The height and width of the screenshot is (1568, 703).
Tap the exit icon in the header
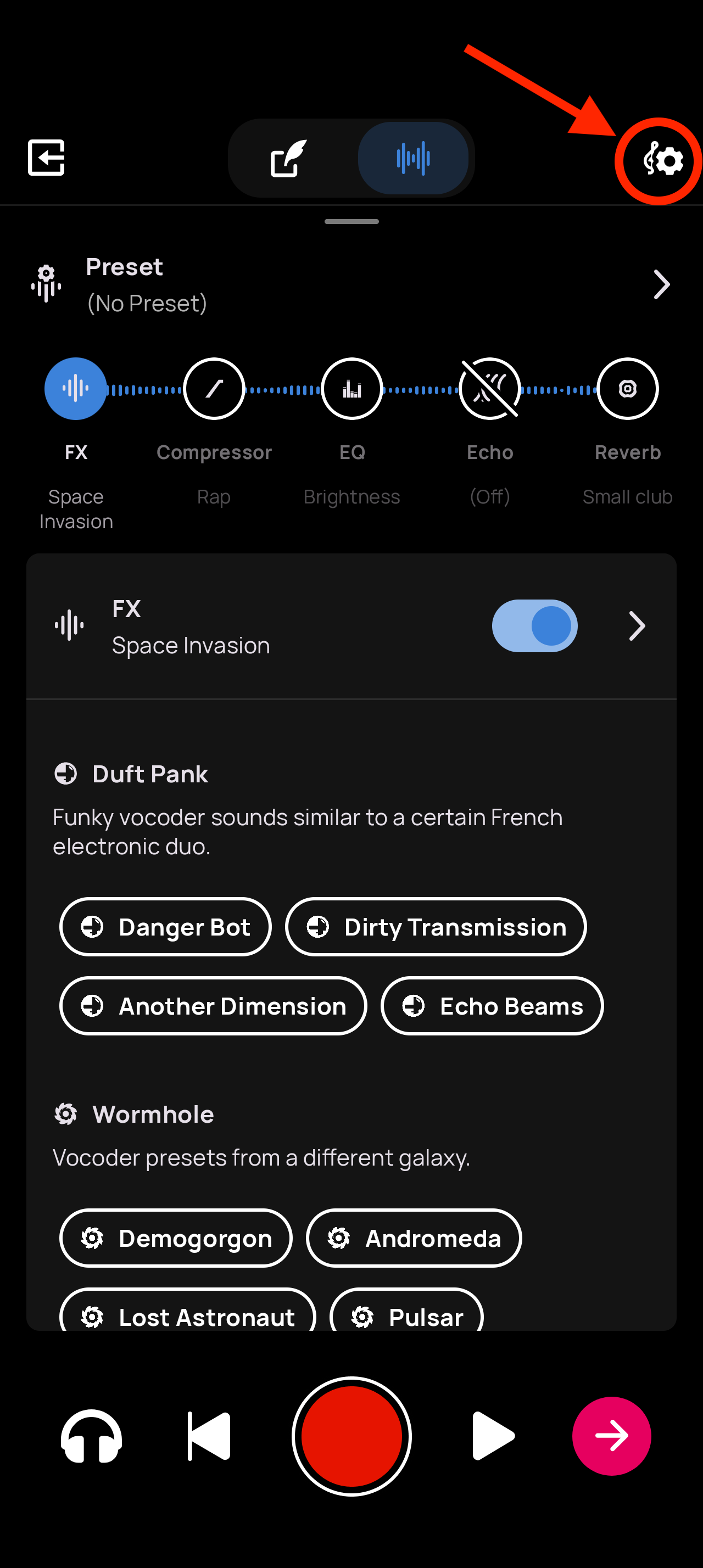point(46,158)
